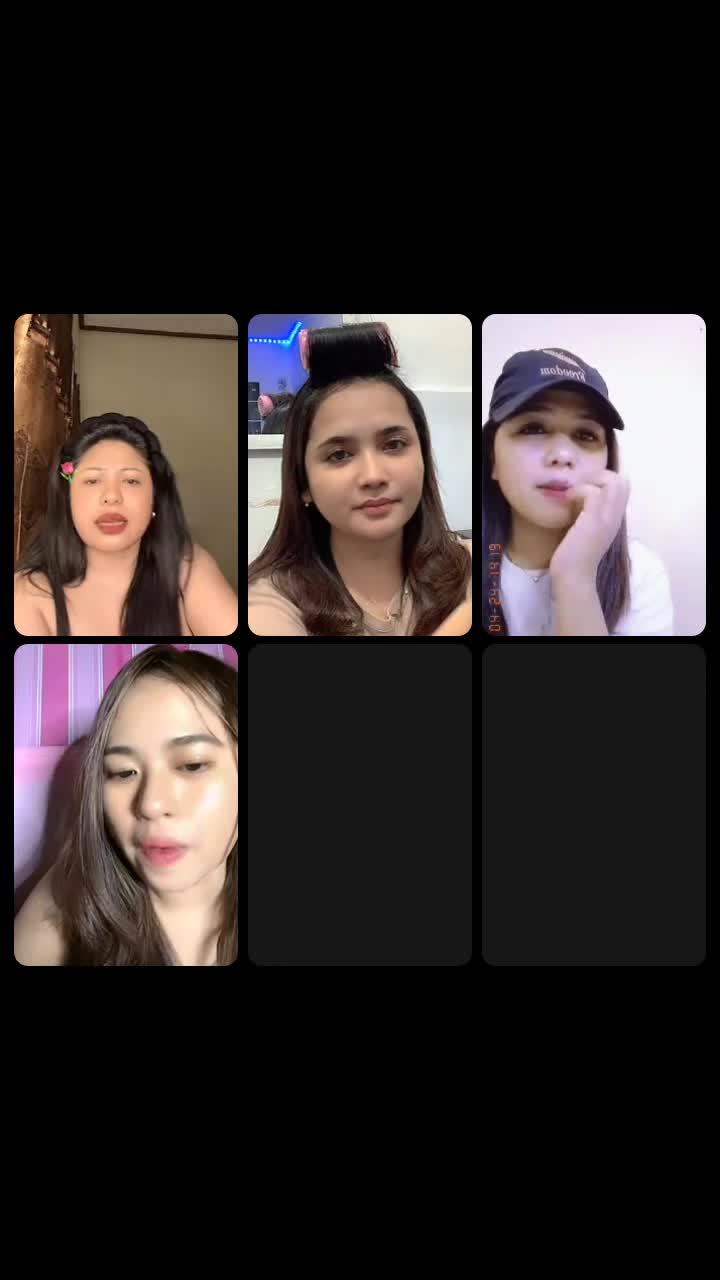The height and width of the screenshot is (1280, 720).
Task: Select the guest tile with the hair roller bun
Action: tap(360, 475)
